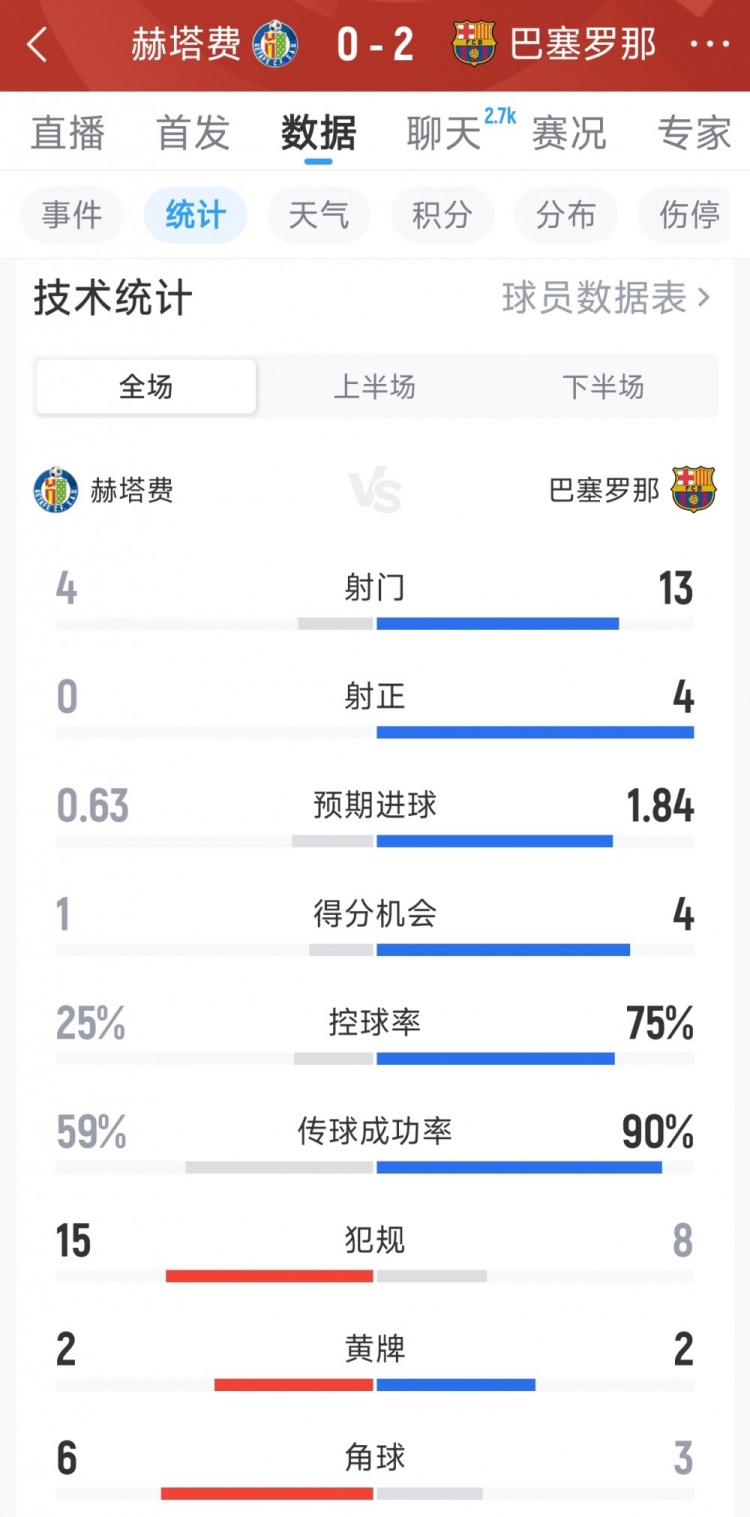This screenshot has width=750, height=1517.
Task: Tap the possession rate progress bar
Action: pos(375,1057)
